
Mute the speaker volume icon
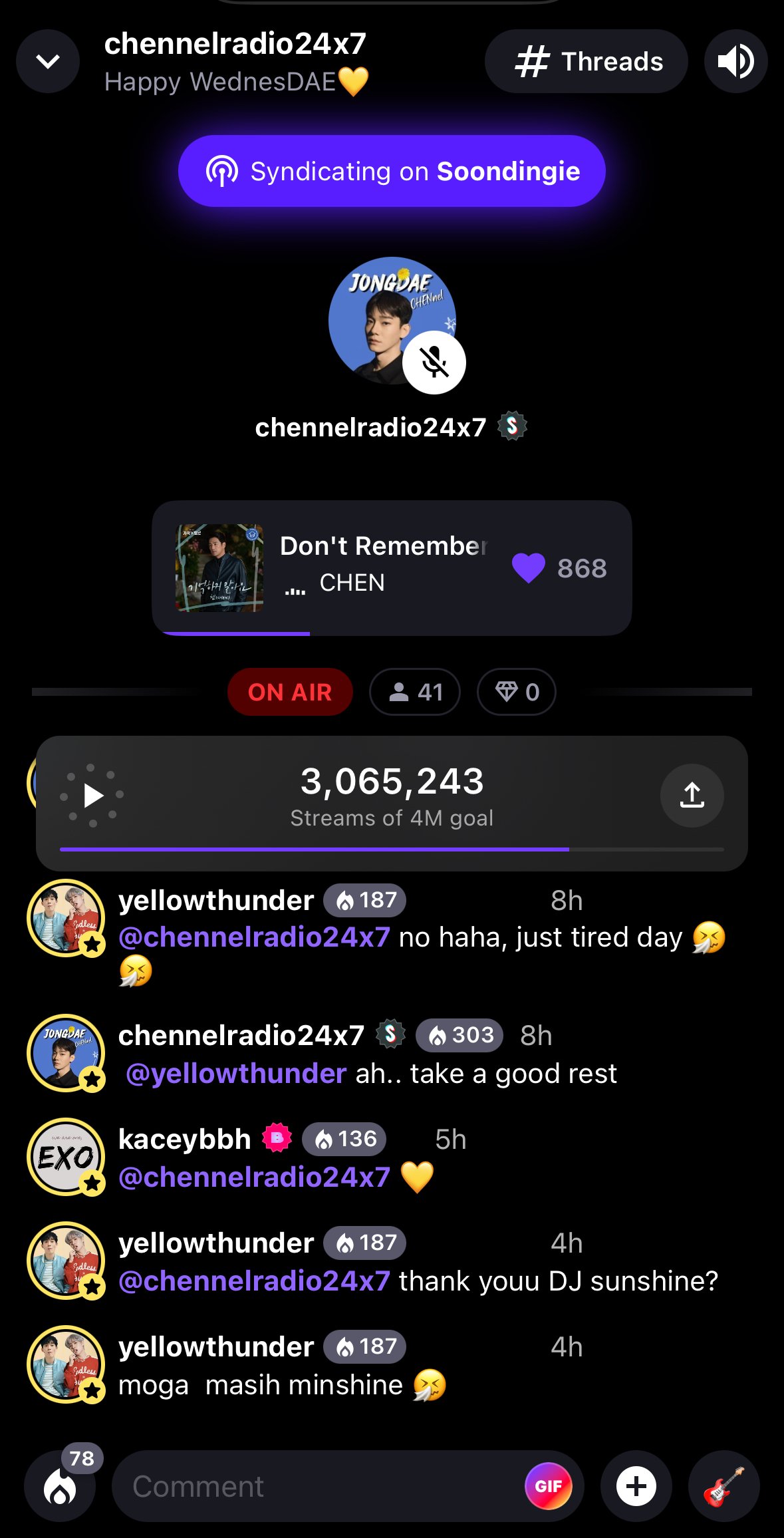pos(735,61)
